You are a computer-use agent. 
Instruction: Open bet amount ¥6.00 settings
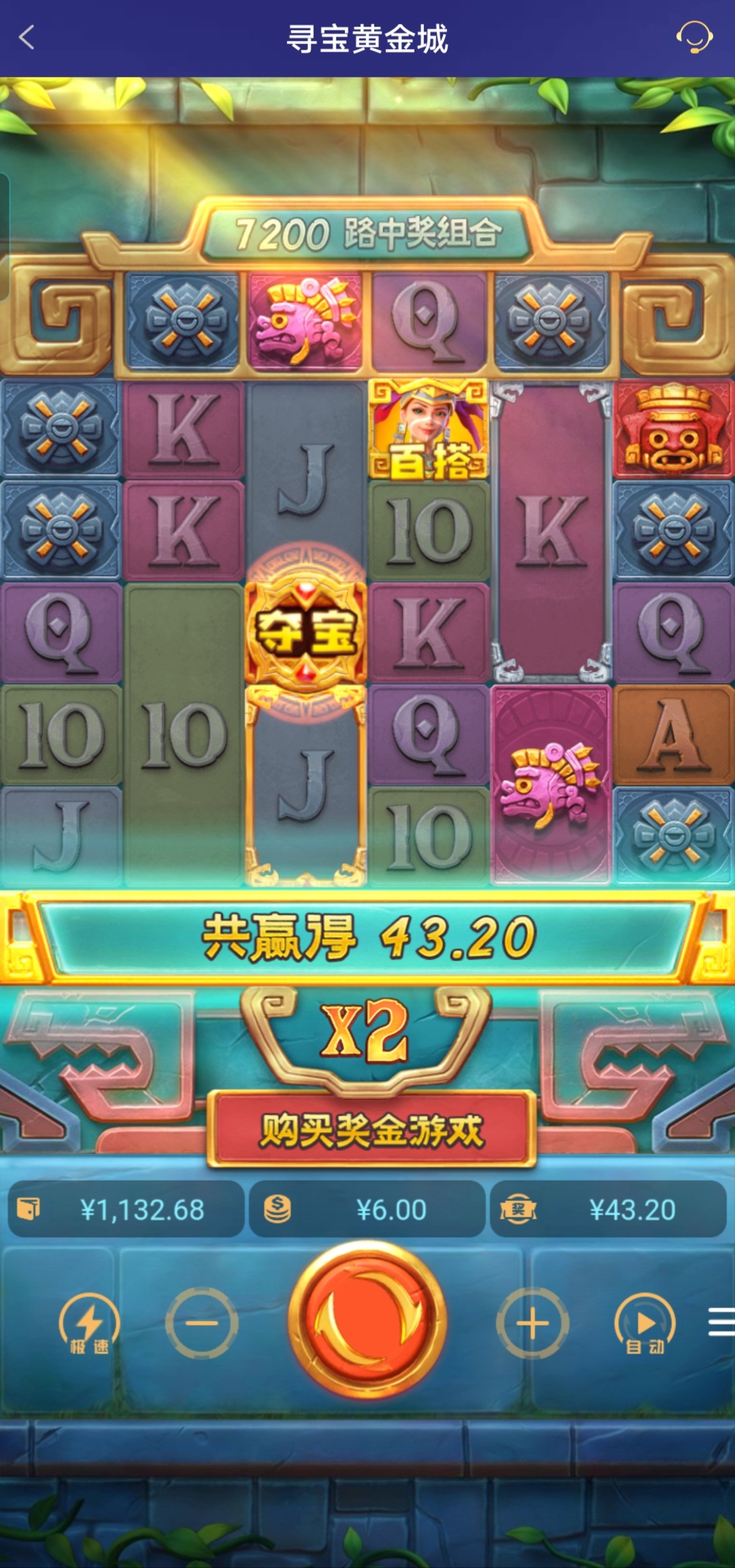pos(367,1209)
